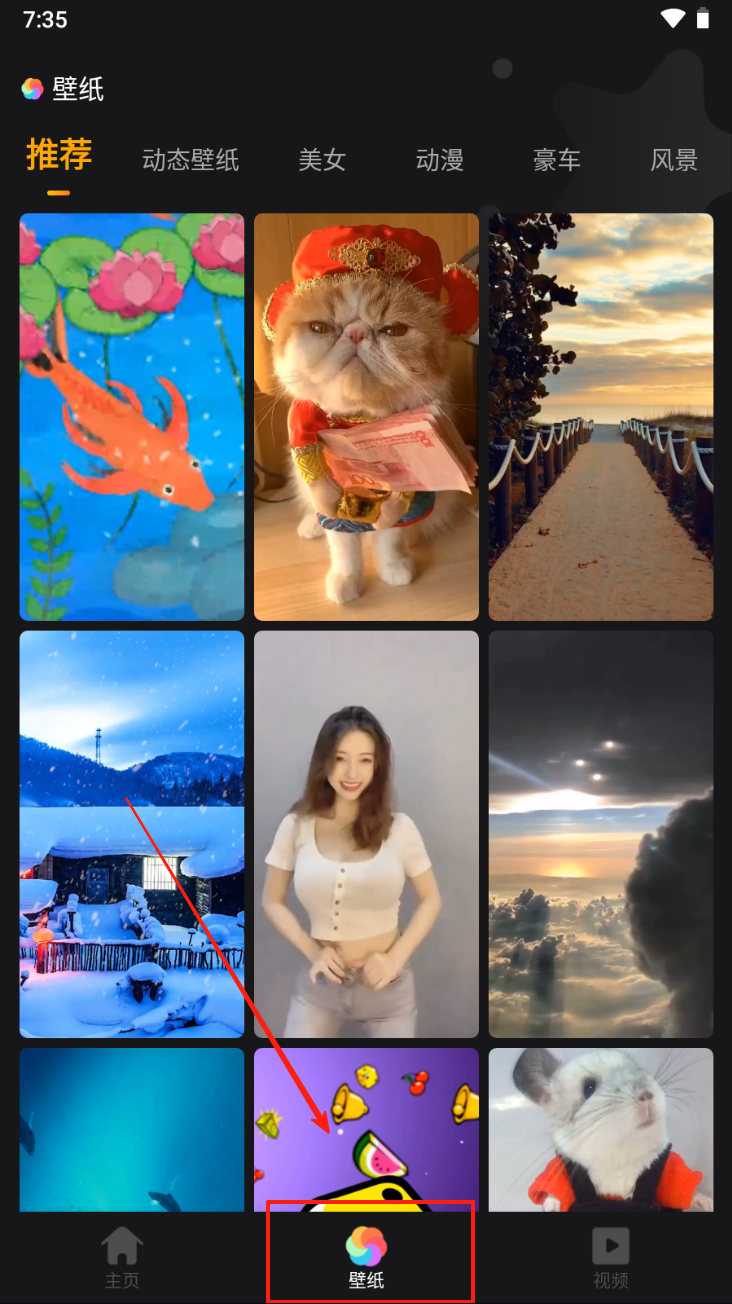This screenshot has width=732, height=1304.
Task: Select the 美女 category tab
Action: click(x=322, y=160)
